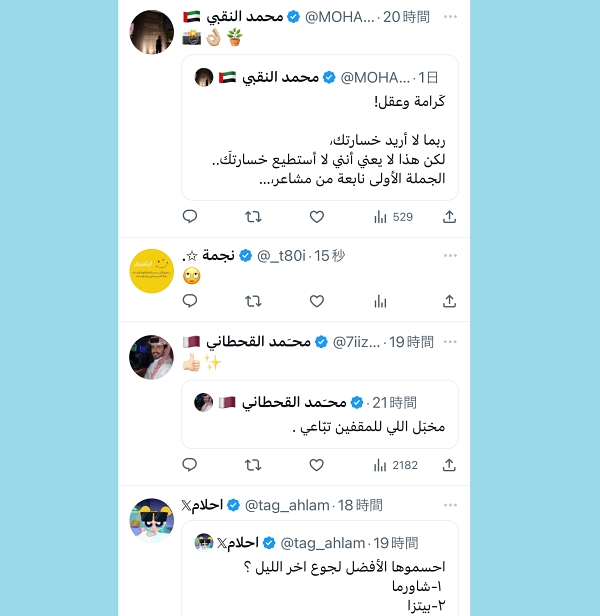Like نجمة's post

click(317, 300)
